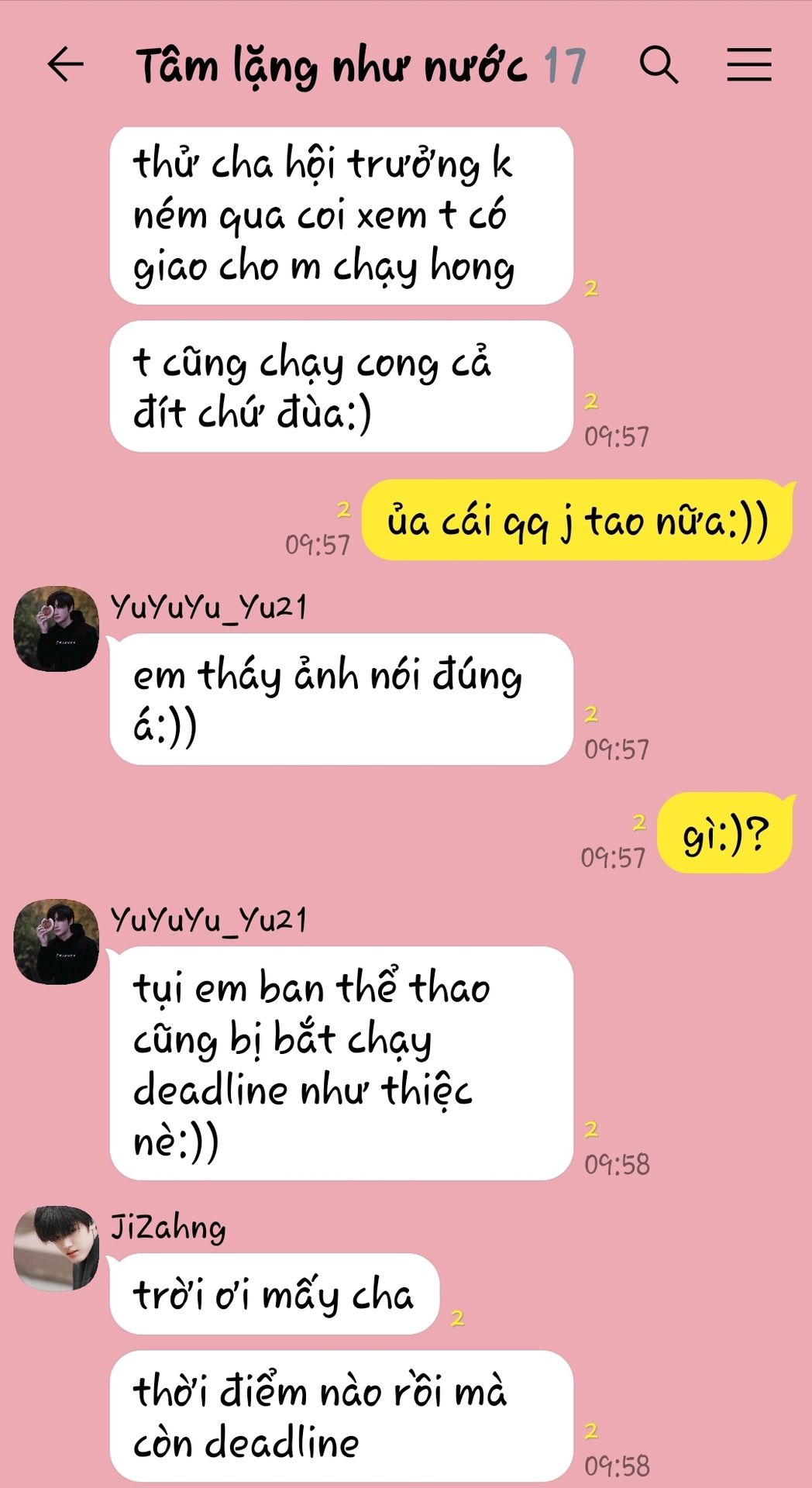Search within this group chat
The width and height of the screenshot is (812, 1488).
[659, 64]
